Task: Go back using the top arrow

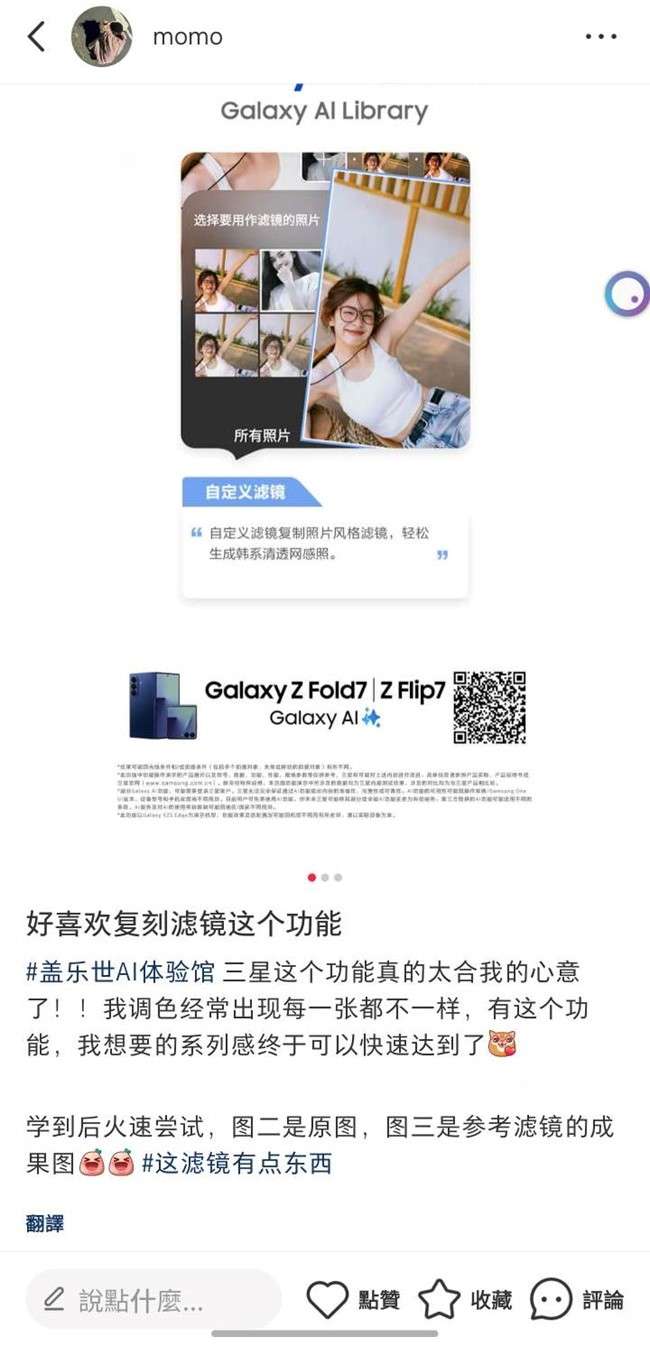Action: point(36,37)
